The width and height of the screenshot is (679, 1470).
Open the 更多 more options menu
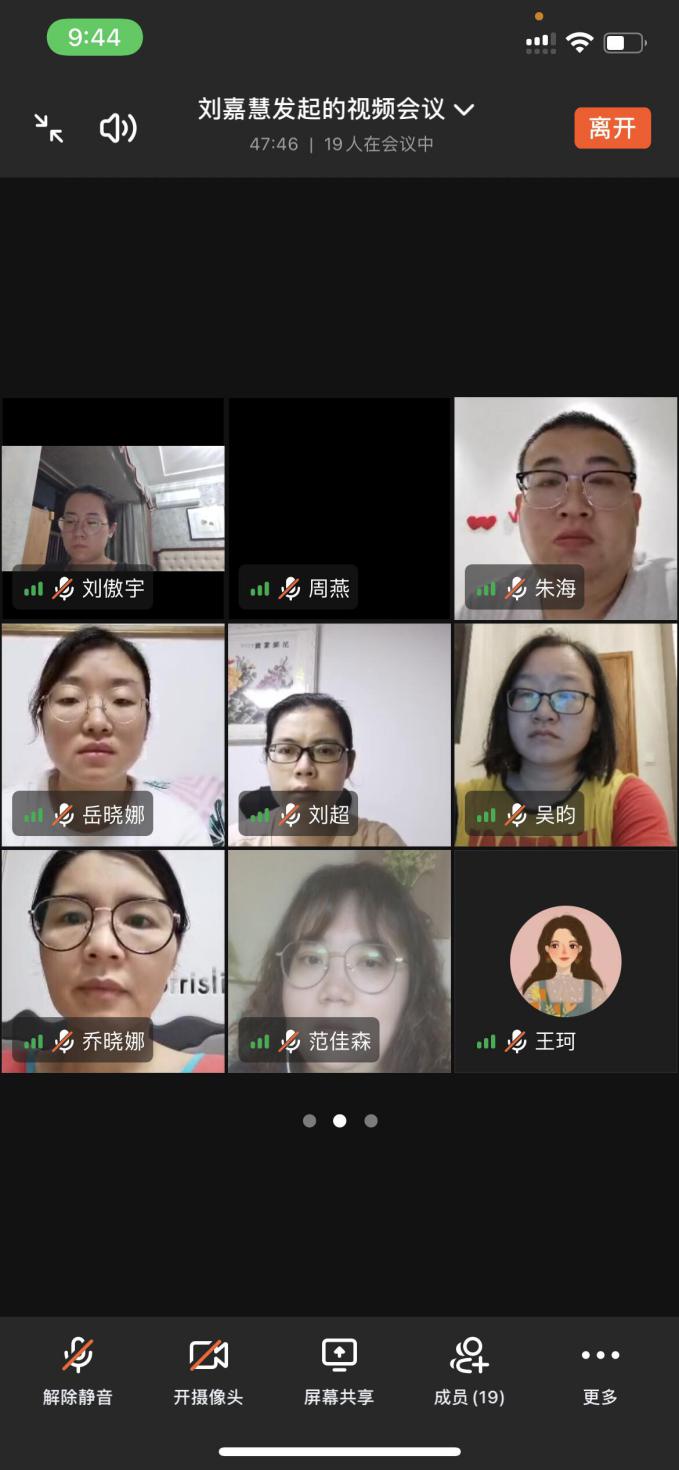click(600, 1372)
